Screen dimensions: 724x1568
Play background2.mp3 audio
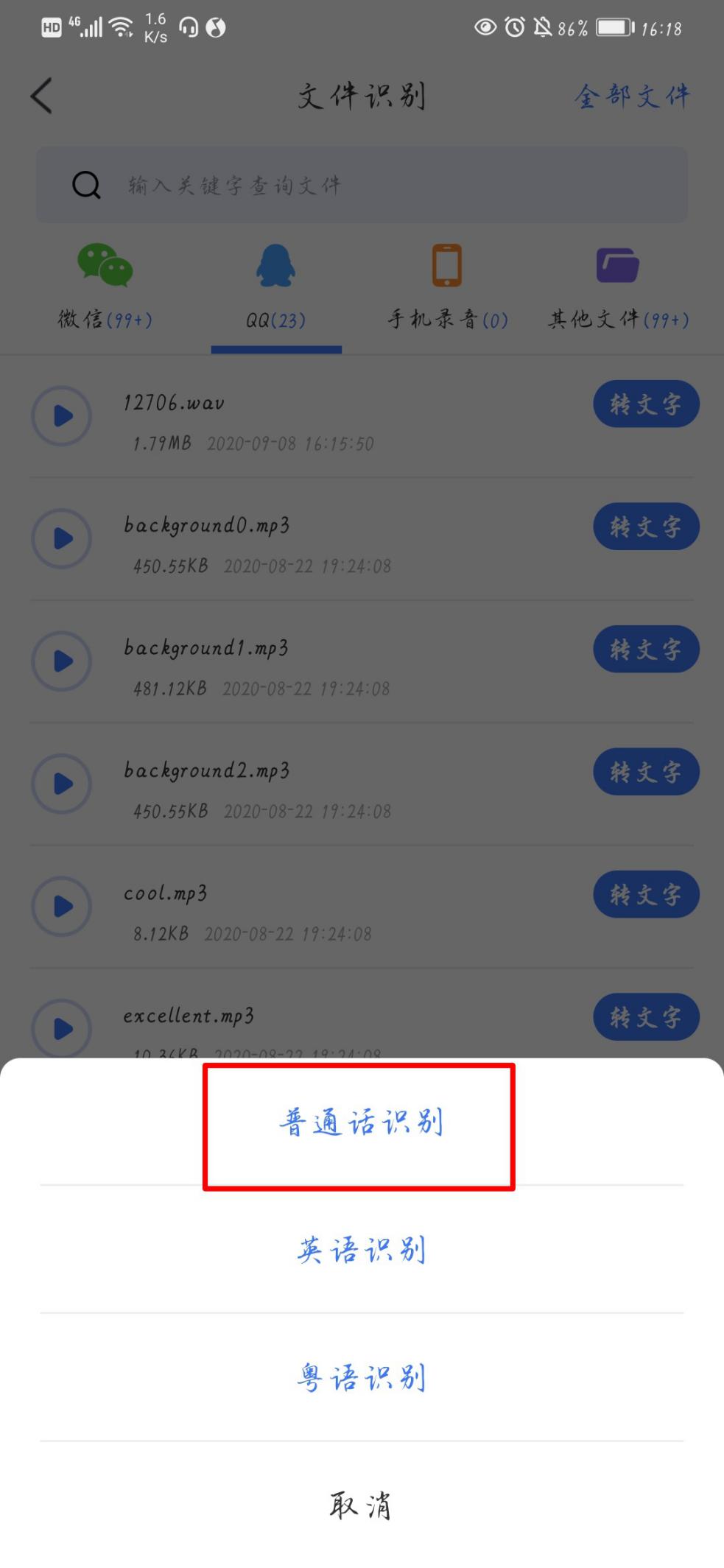pos(62,784)
